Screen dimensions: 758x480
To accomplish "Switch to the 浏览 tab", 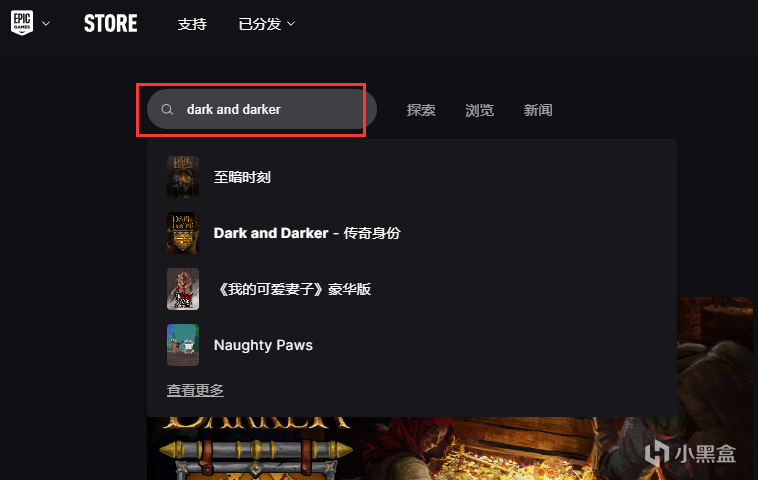I will pos(479,110).
